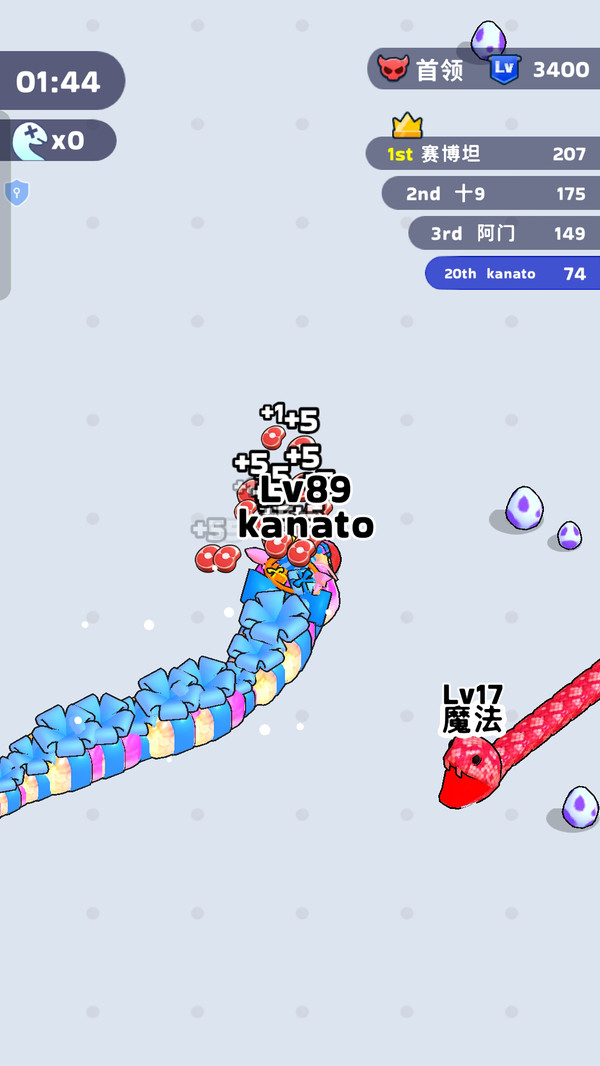Tap the blue shield key icon
This screenshot has width=600, height=1066.
(17, 193)
